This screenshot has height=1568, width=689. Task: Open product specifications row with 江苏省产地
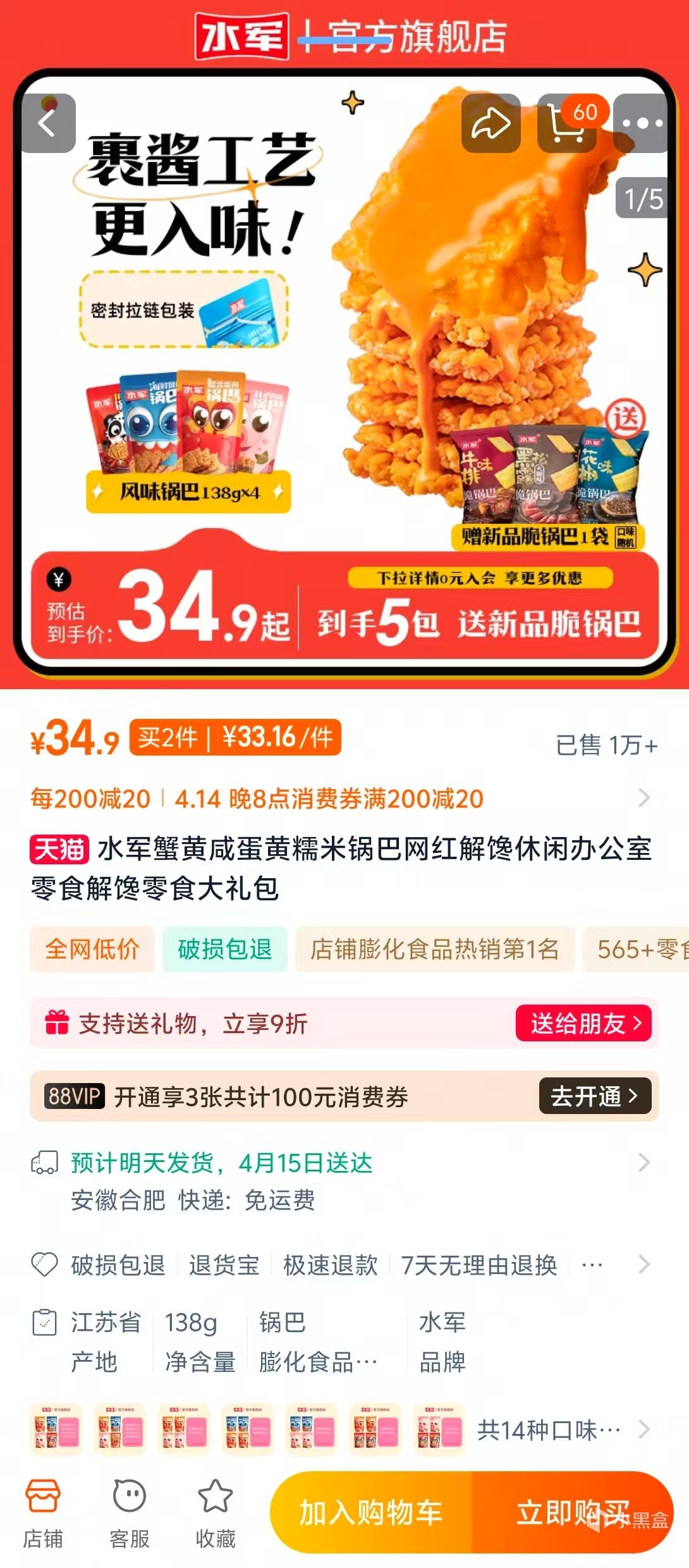(x=341, y=1341)
